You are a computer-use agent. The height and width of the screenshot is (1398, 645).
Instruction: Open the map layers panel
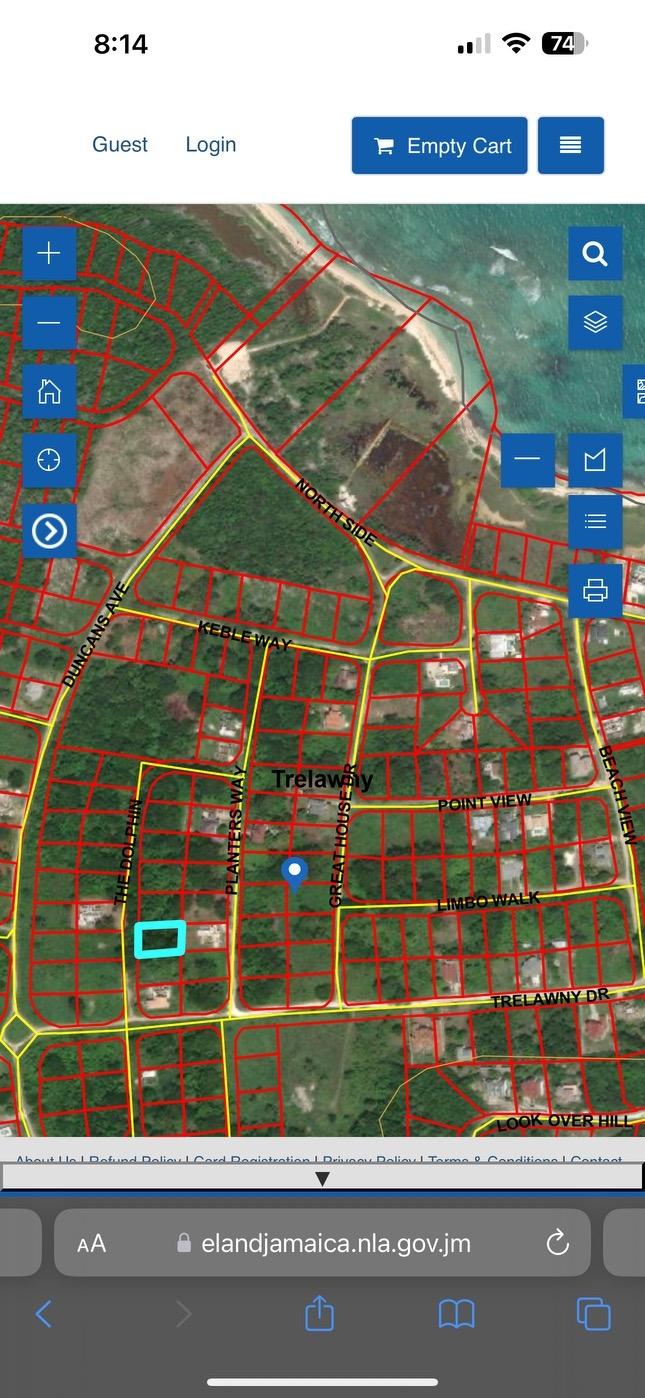click(x=595, y=322)
